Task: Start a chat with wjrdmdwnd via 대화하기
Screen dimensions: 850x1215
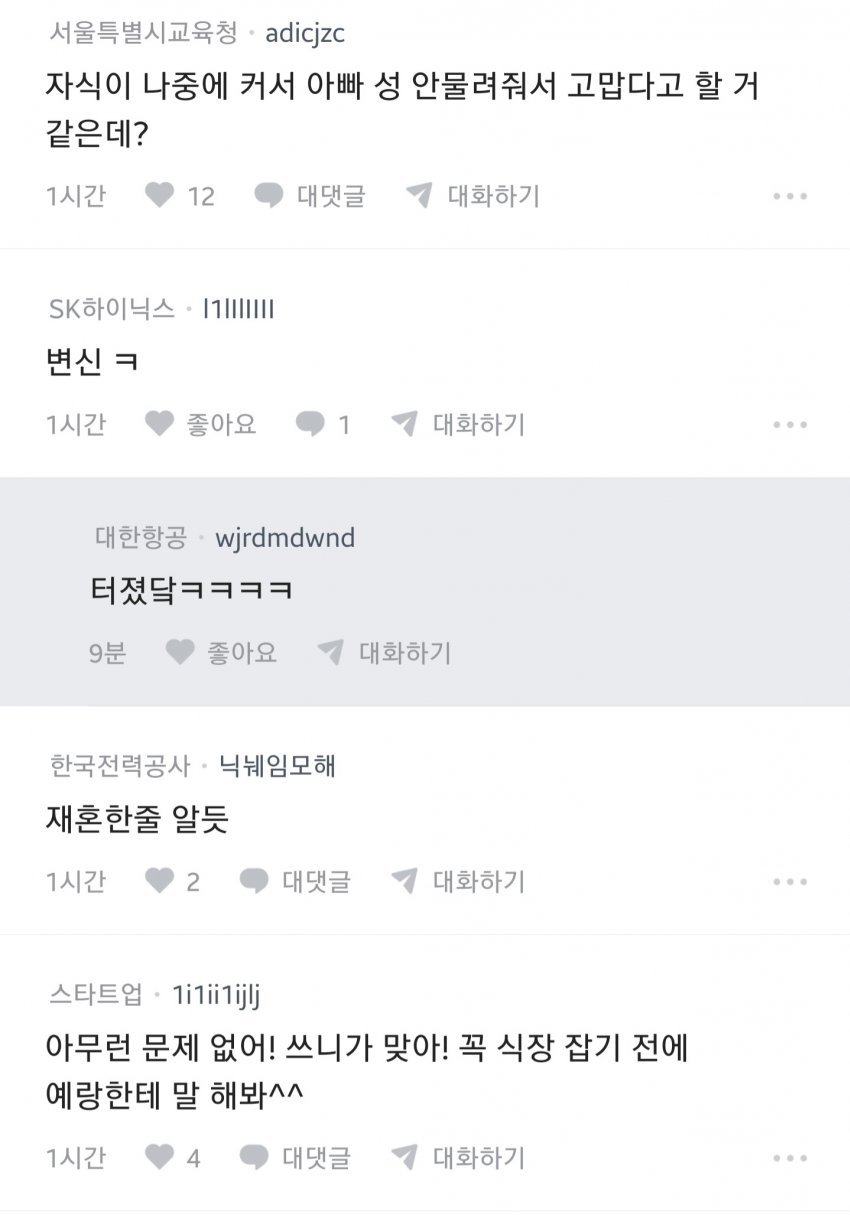Action: click(385, 653)
